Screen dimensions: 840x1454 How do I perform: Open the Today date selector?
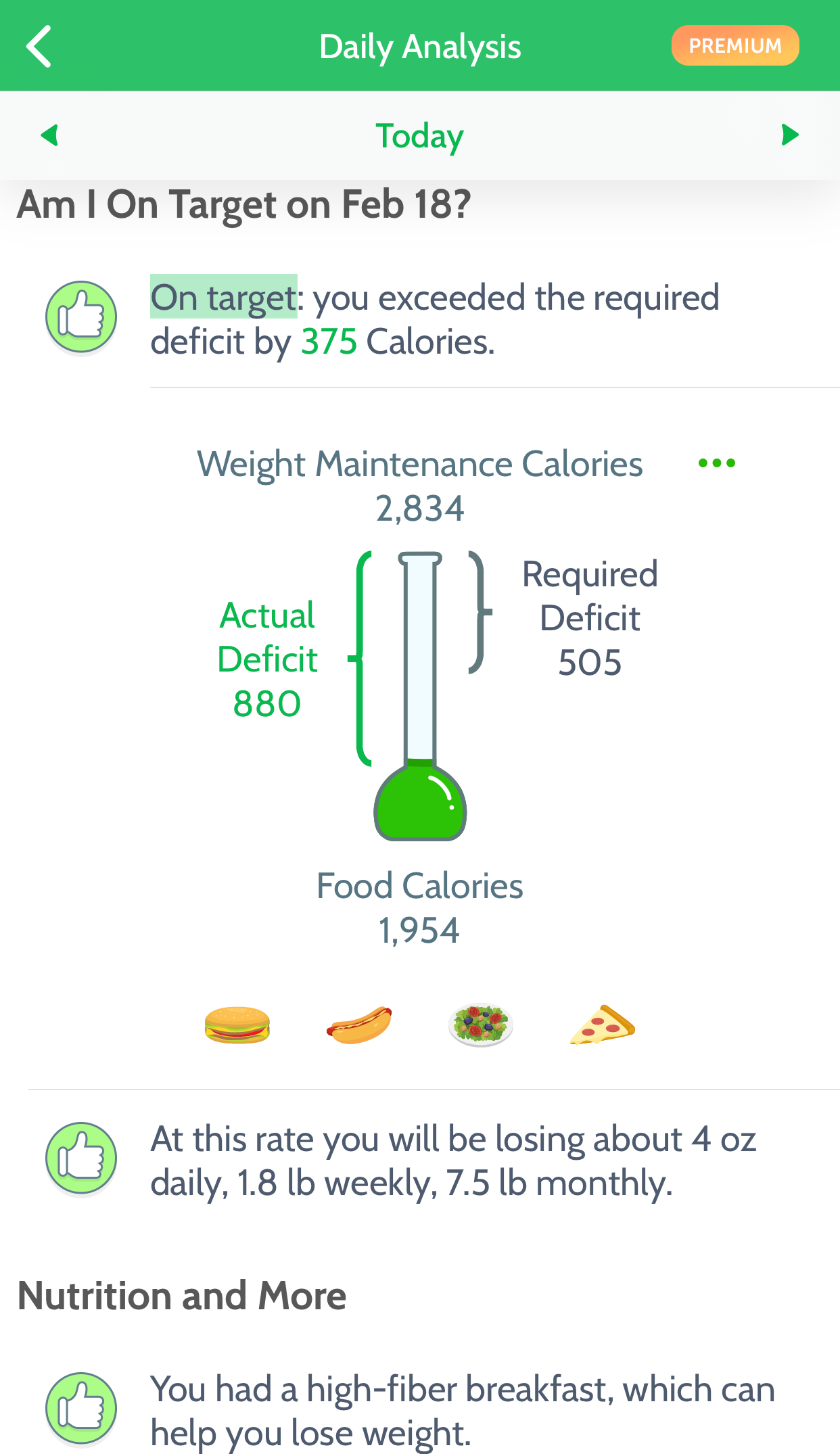coord(419,135)
